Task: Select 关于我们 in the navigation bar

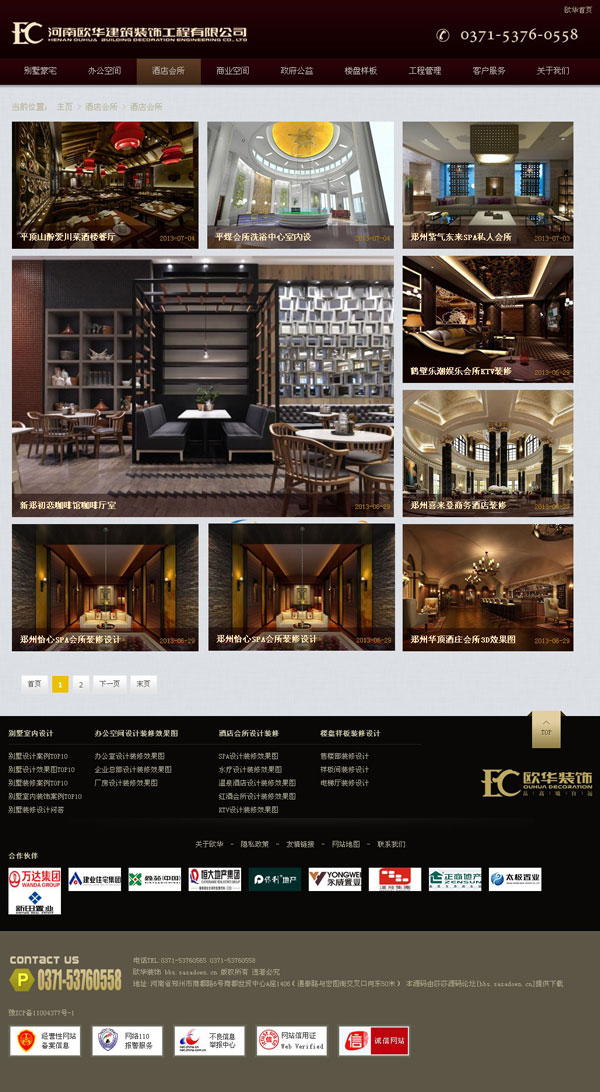Action: click(x=552, y=71)
